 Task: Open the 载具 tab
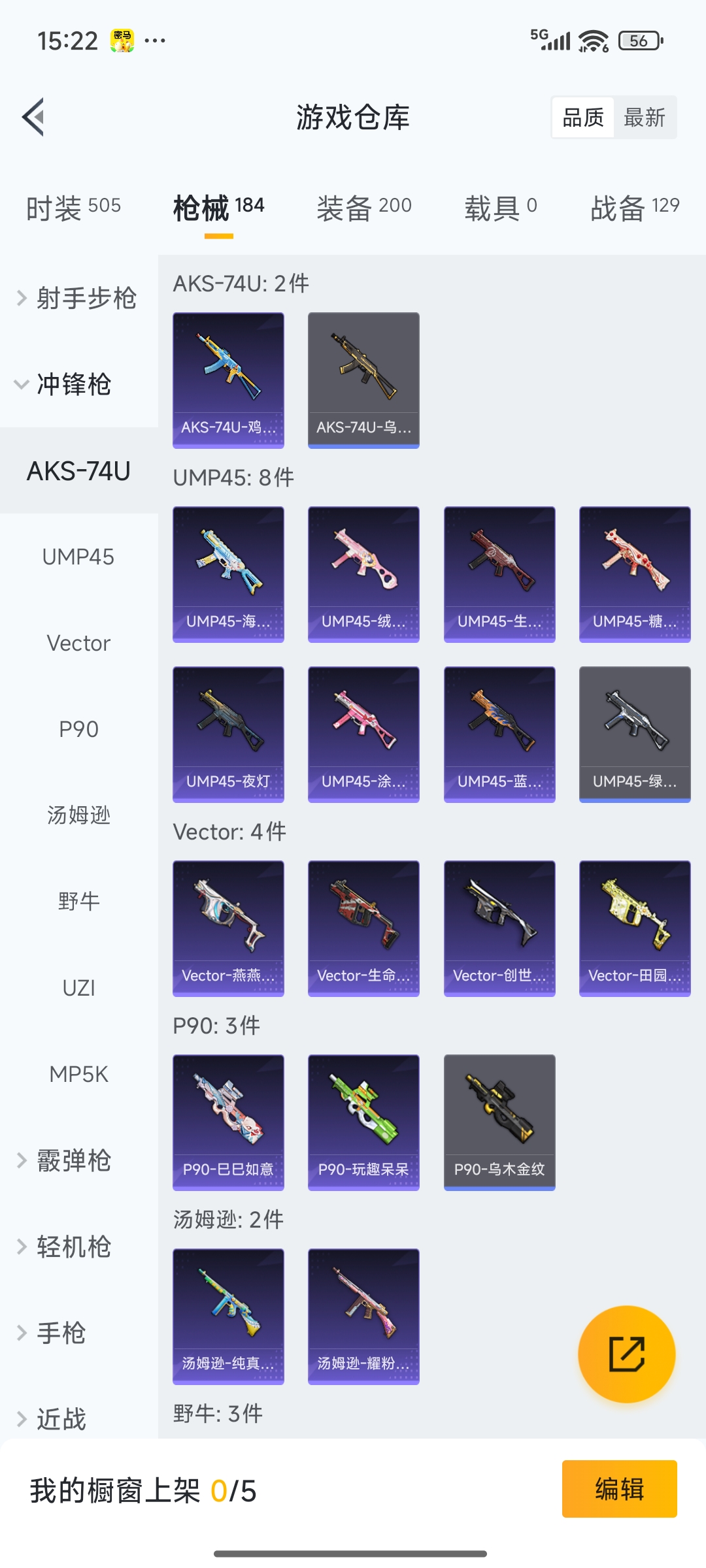(x=501, y=208)
